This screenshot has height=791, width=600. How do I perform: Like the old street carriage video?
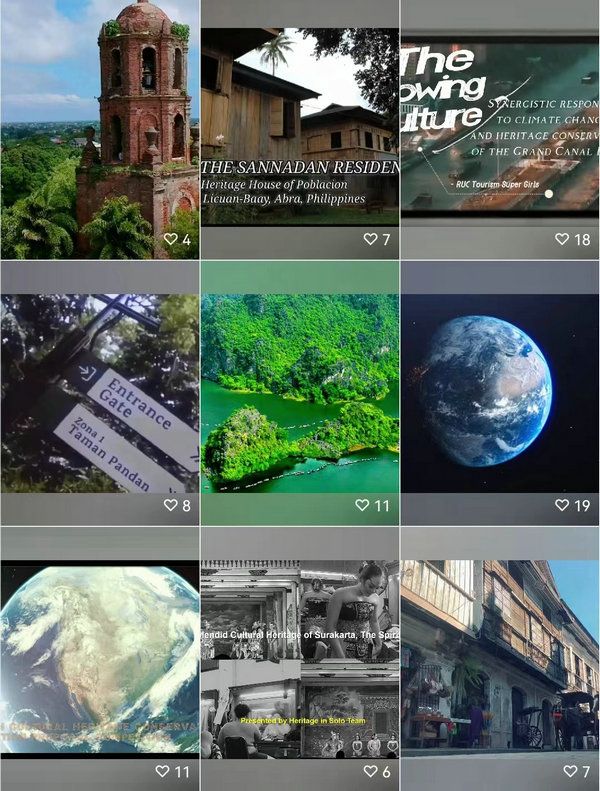click(x=570, y=772)
